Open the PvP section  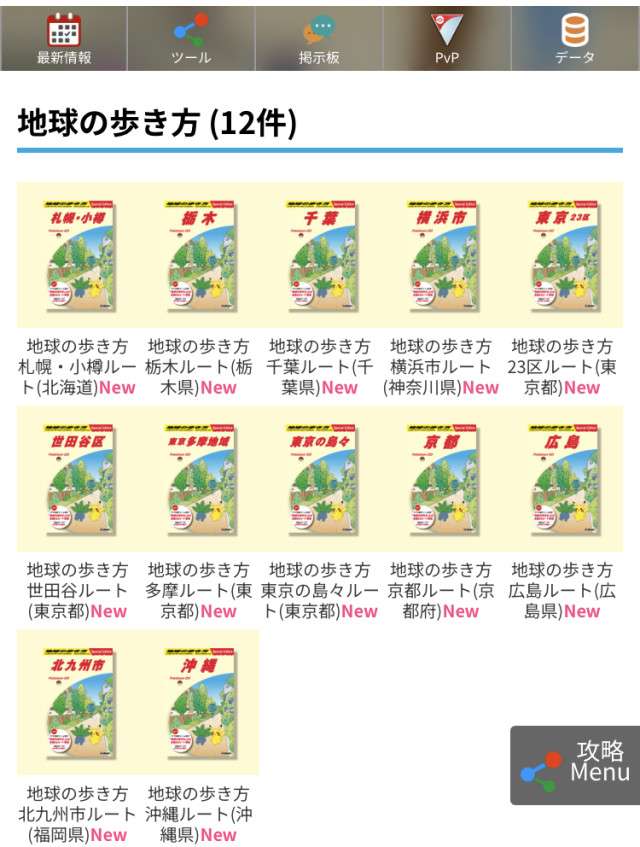point(447,38)
